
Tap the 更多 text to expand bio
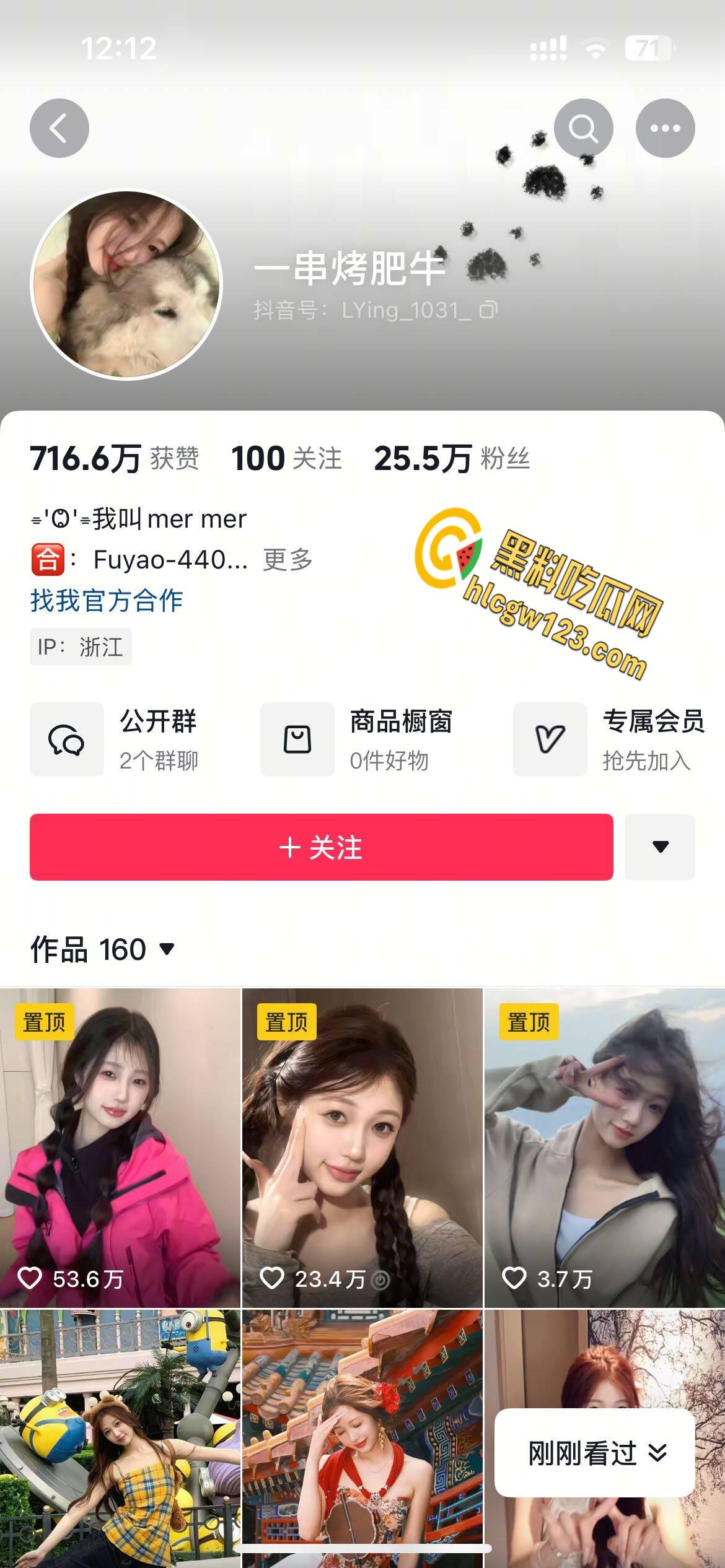tap(287, 559)
